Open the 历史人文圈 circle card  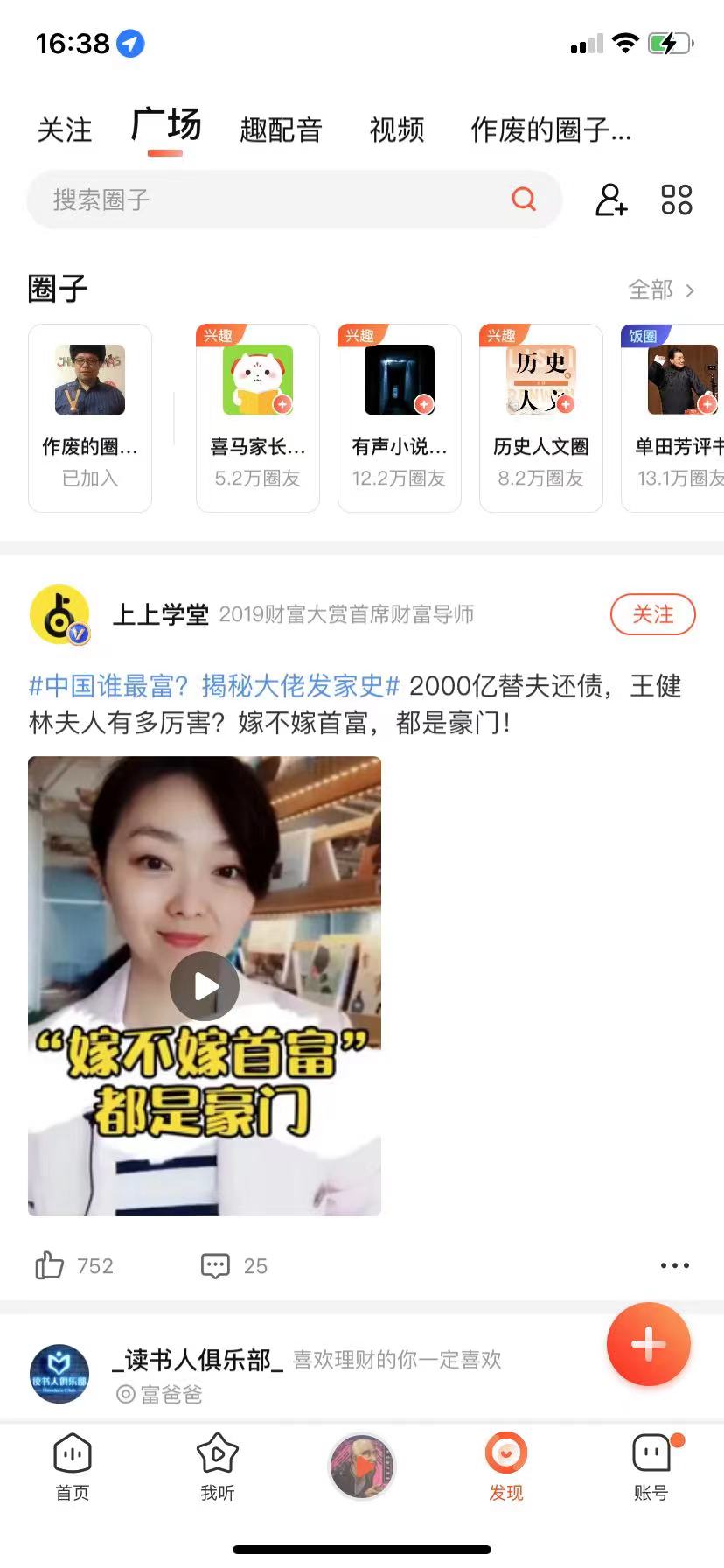click(541, 417)
